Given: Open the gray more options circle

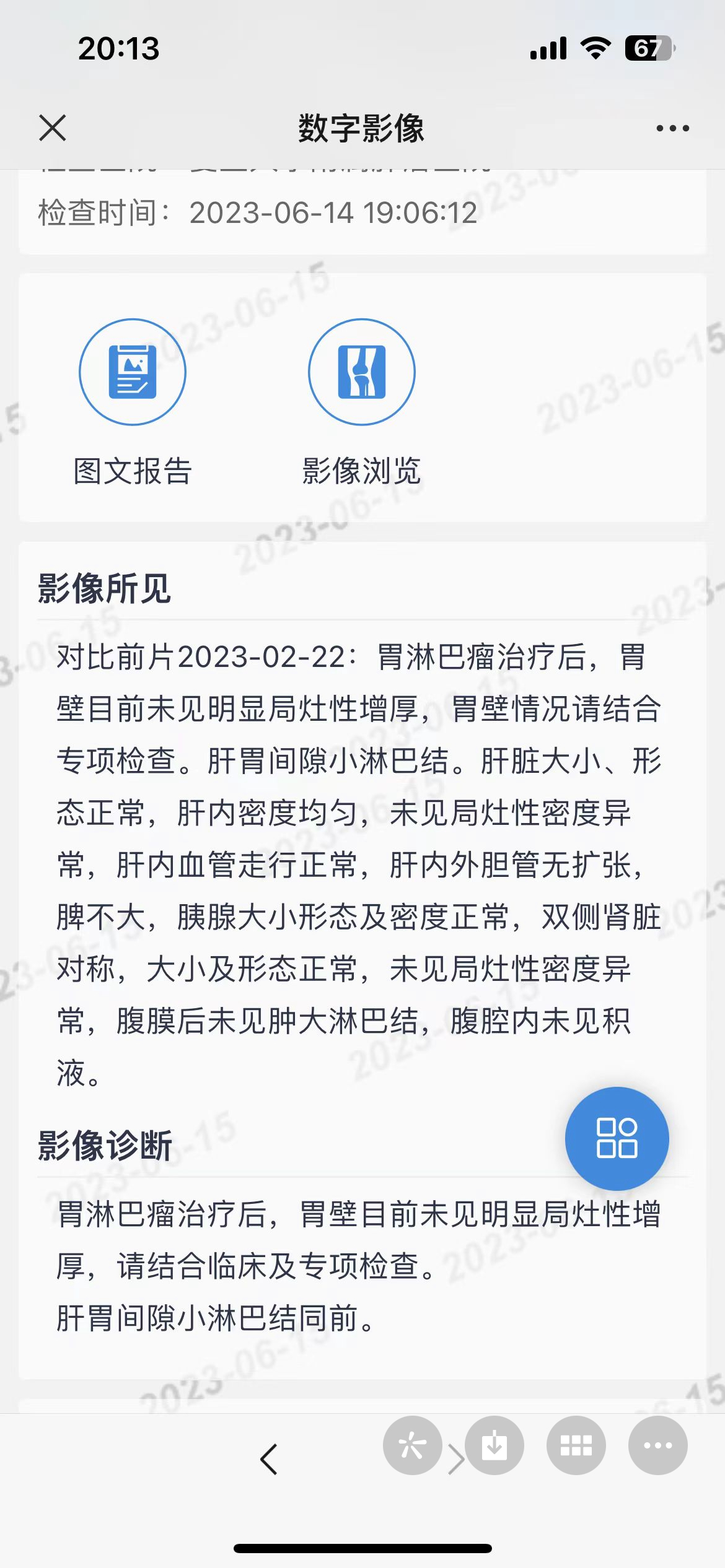Looking at the screenshot, I should pos(658,1445).
